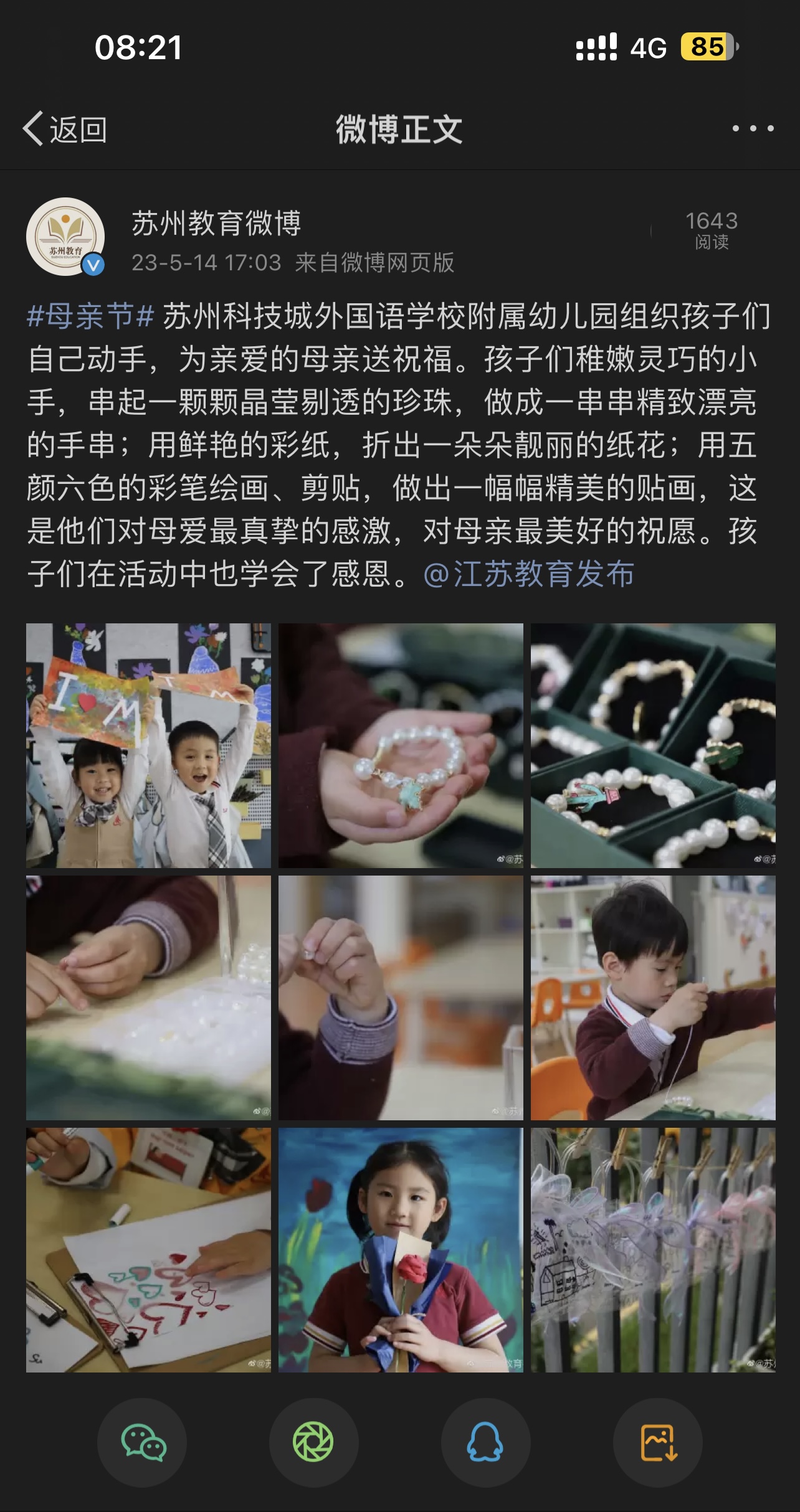
Task: Open photo of pearl bracelet in hands
Action: [x=401, y=745]
